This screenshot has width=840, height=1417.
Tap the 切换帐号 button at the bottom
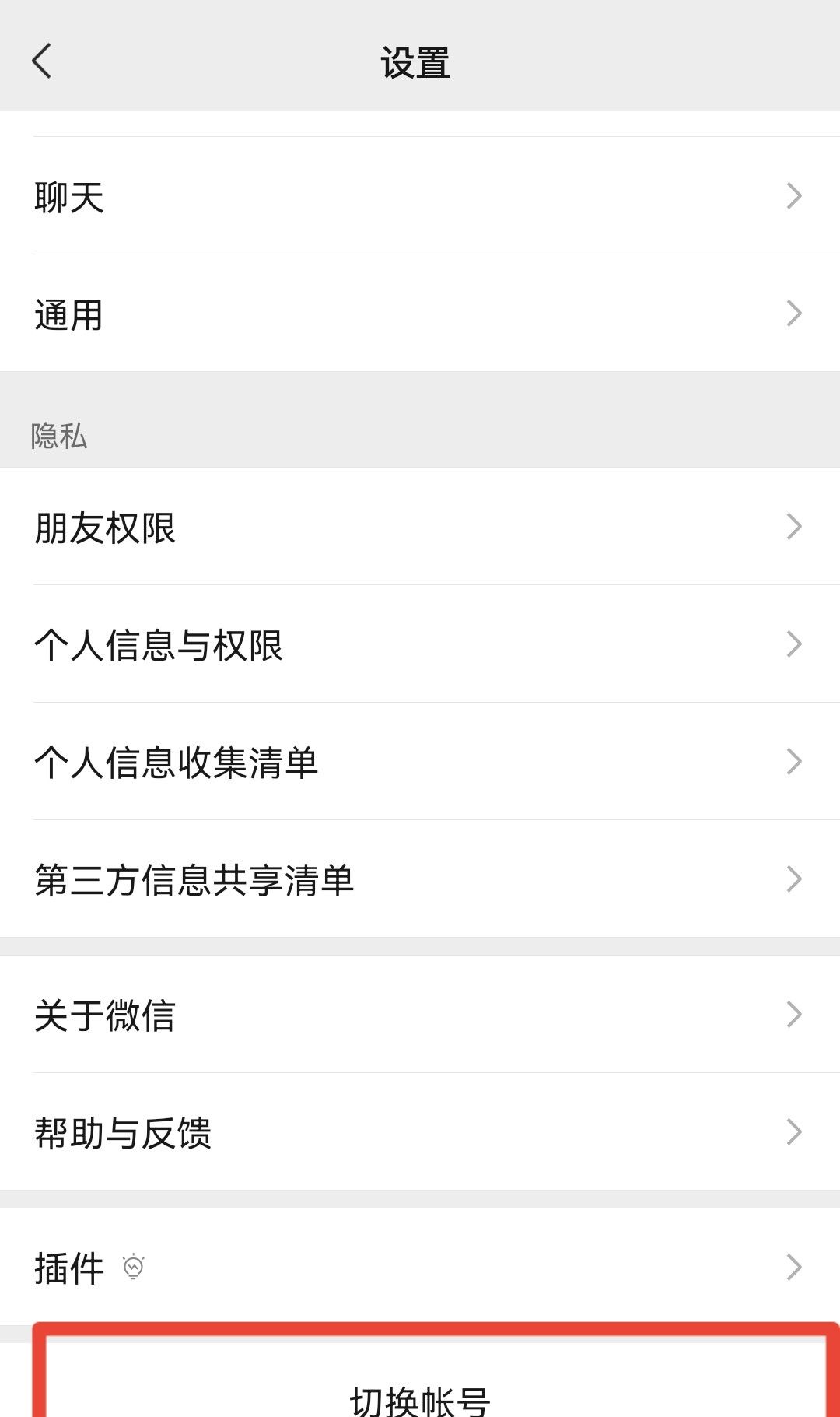(420, 1395)
